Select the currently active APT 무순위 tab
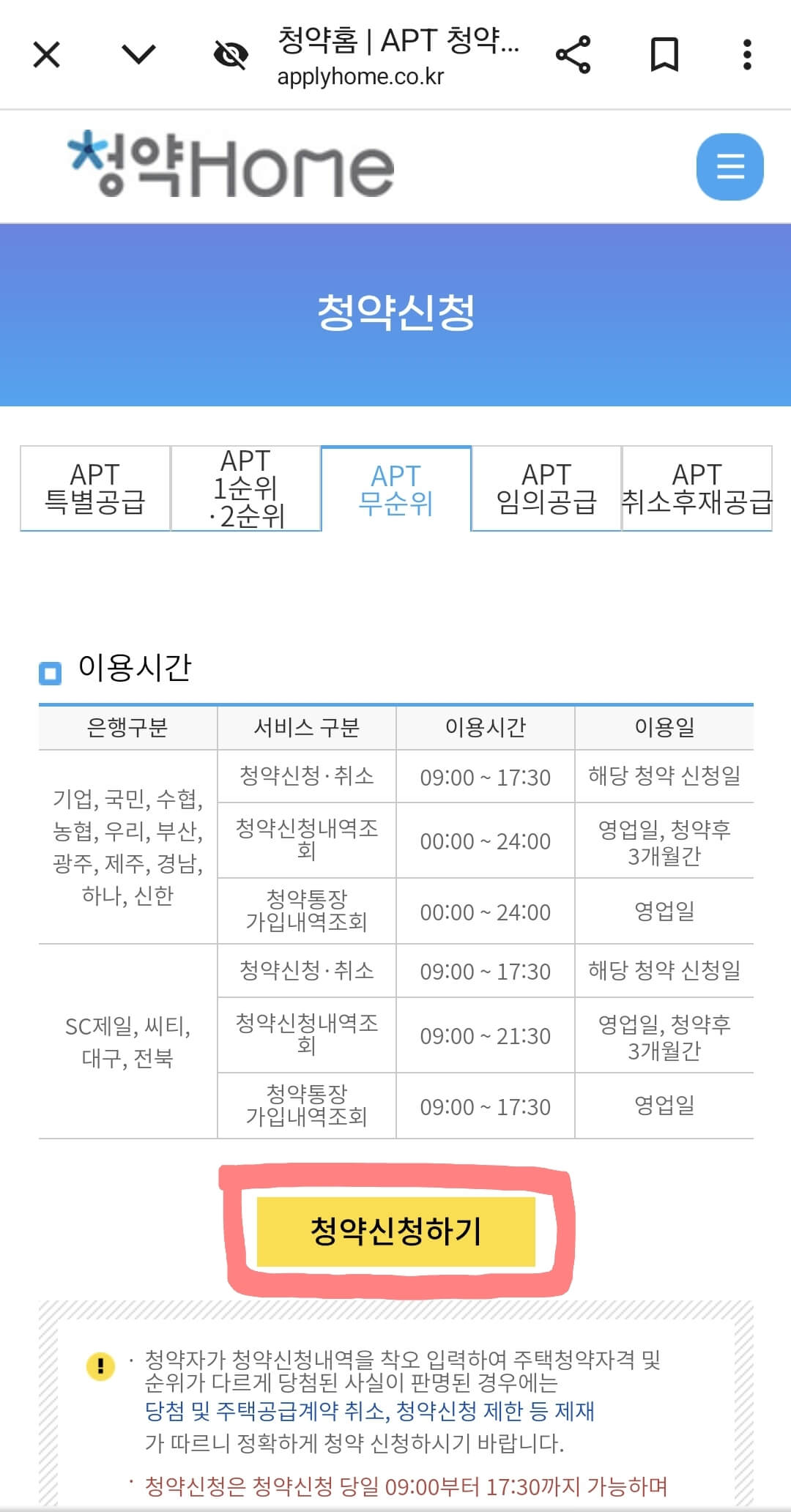This screenshot has width=791, height=1512. [x=395, y=488]
